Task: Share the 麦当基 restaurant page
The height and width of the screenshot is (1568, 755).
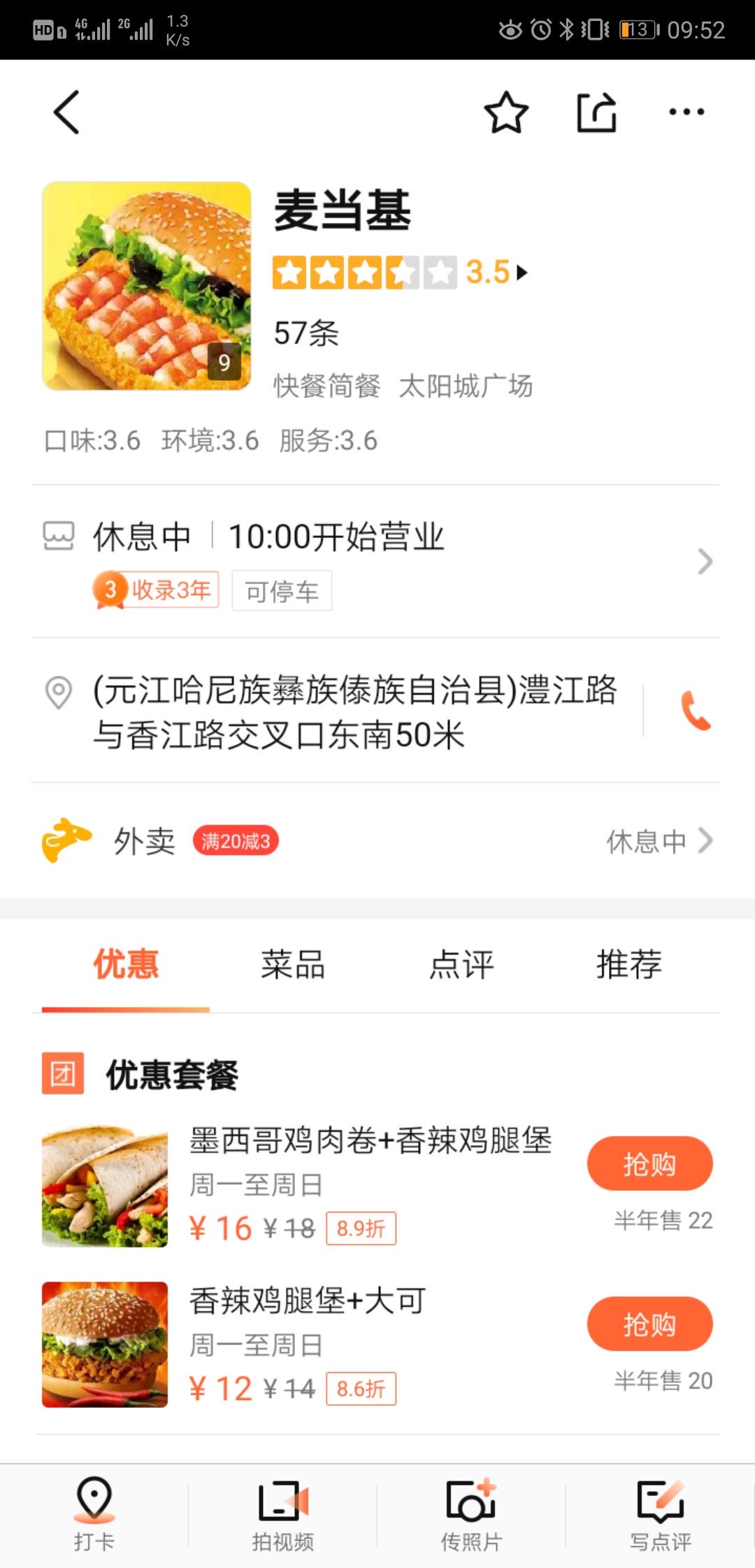Action: point(596,112)
